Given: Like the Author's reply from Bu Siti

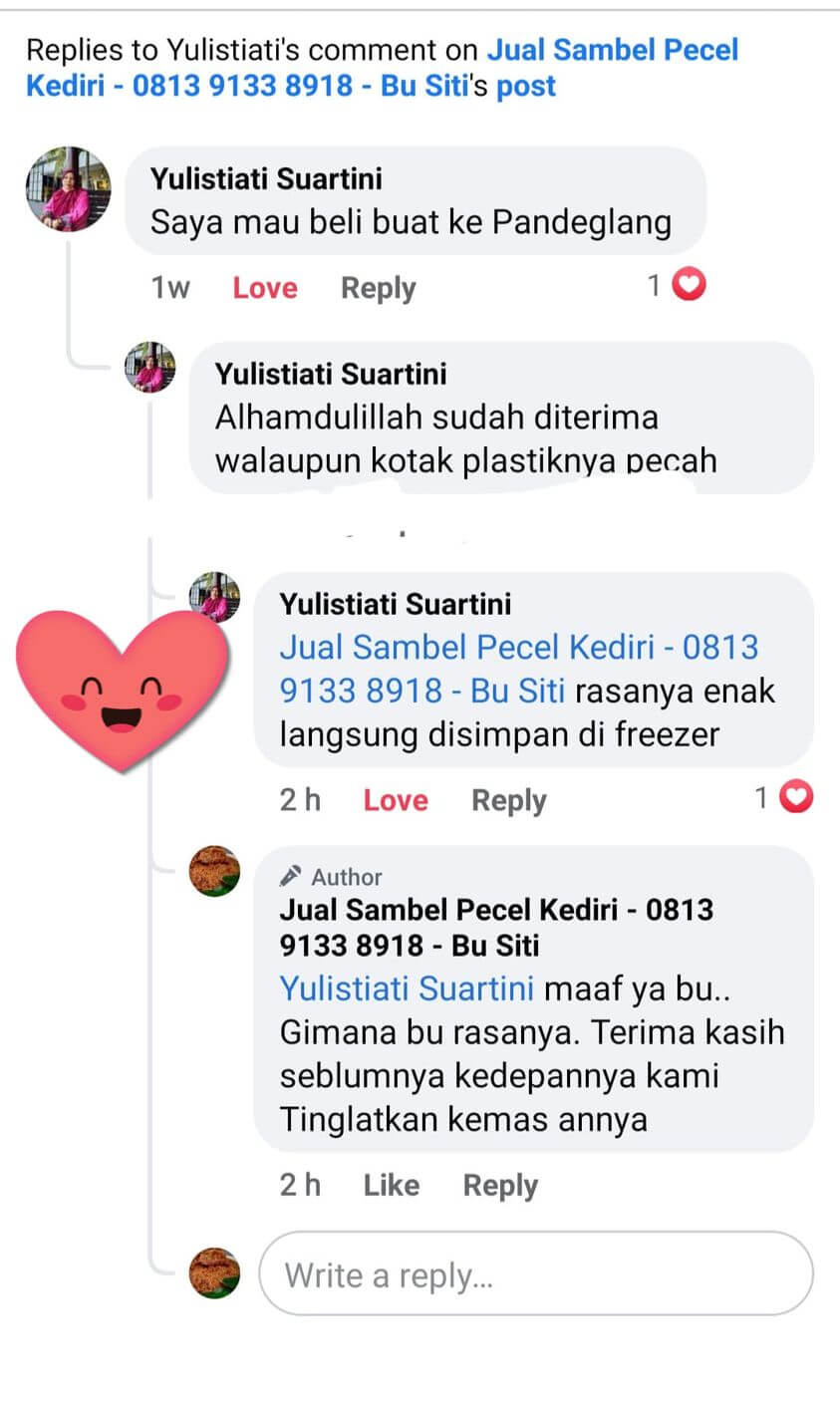Looking at the screenshot, I should point(391,1185).
